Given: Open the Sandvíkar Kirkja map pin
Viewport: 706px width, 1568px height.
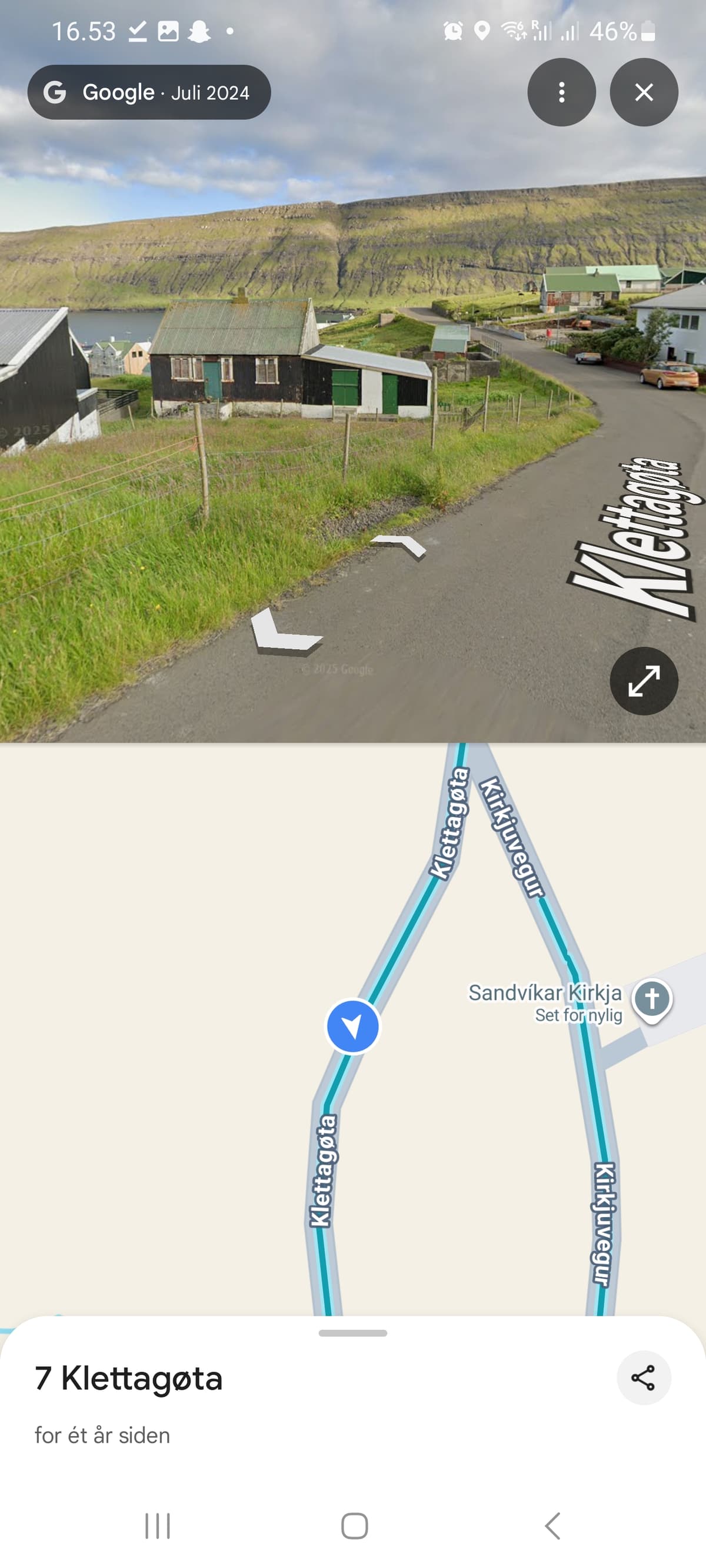Looking at the screenshot, I should point(651,999).
